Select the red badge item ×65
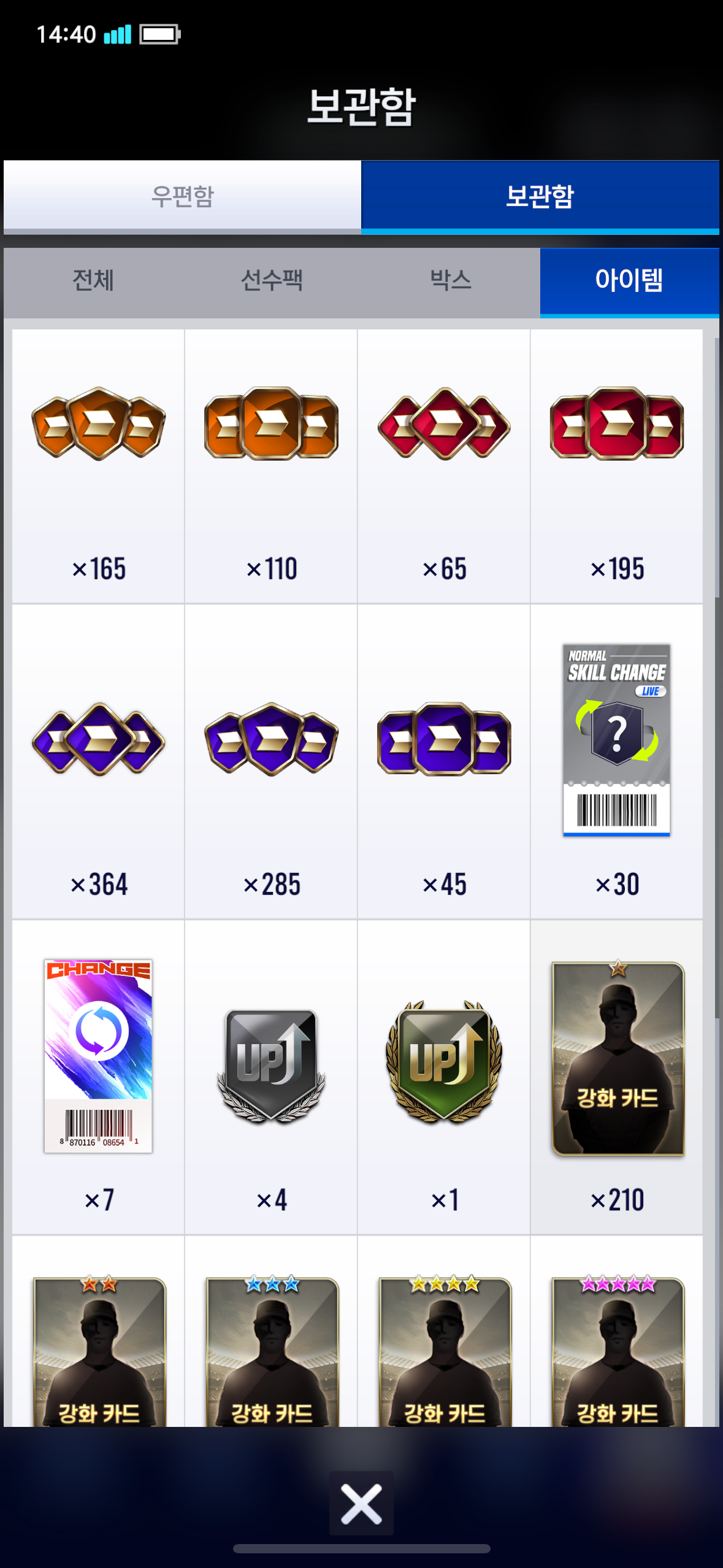The height and width of the screenshot is (1568, 723). 444,466
